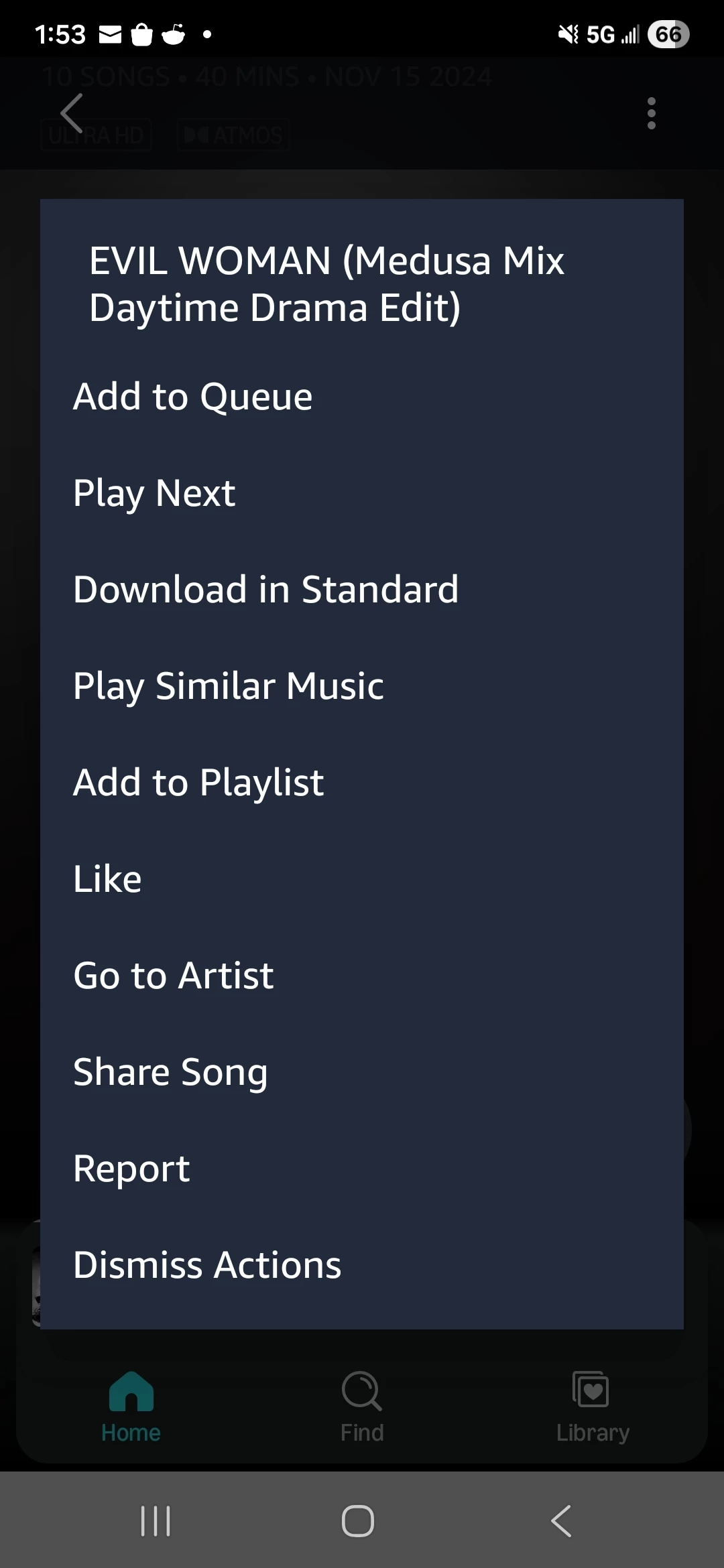This screenshot has height=1568, width=724.
Task: Select Play Next for this song
Action: [x=154, y=493]
